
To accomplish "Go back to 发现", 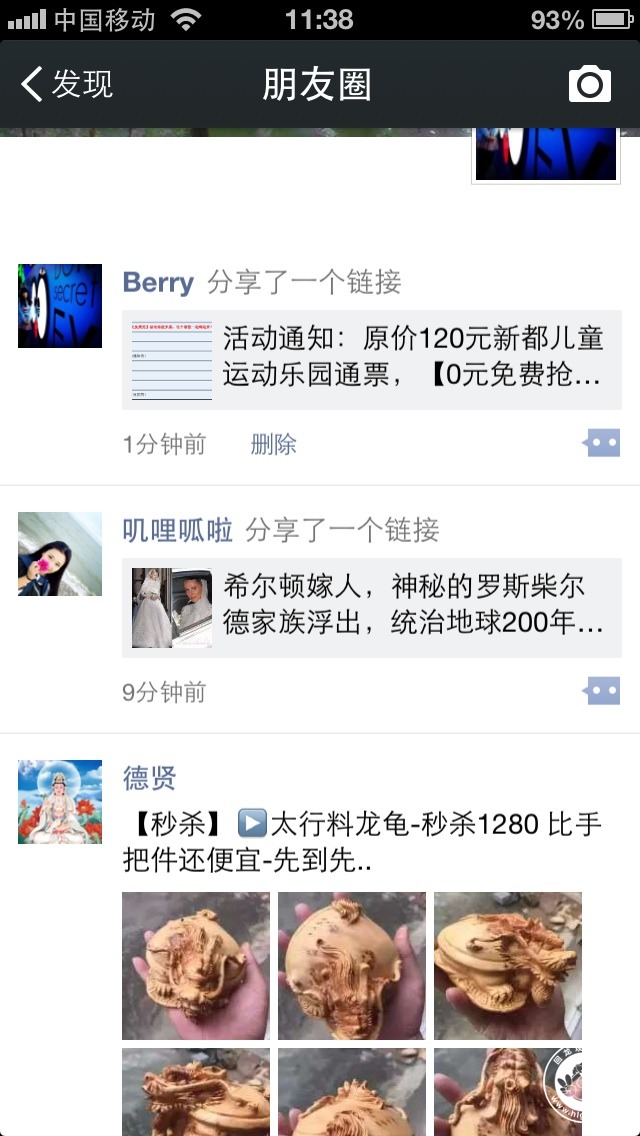I will tap(67, 84).
